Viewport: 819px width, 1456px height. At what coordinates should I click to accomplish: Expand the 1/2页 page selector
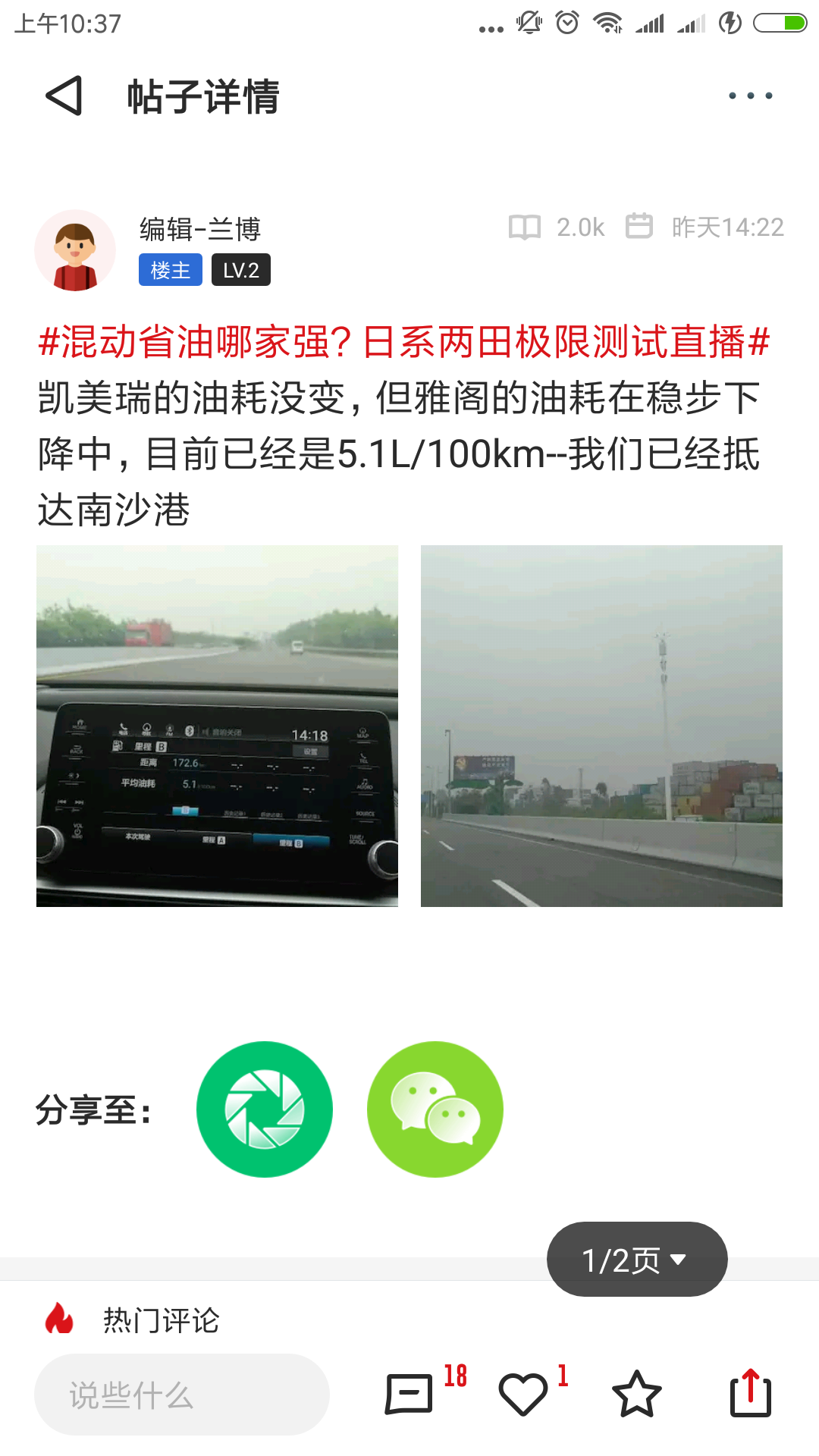click(637, 1260)
